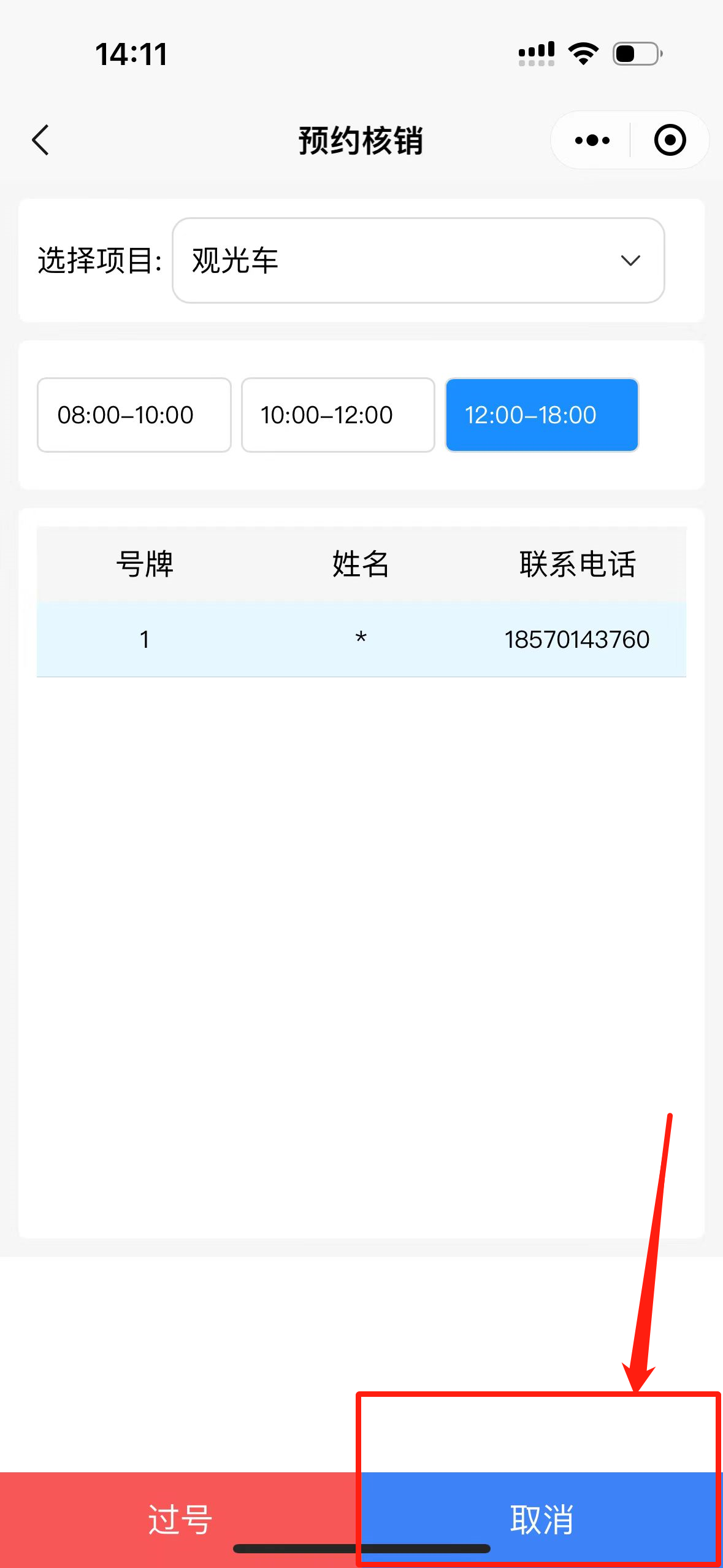The height and width of the screenshot is (1568, 723).
Task: Close the mini program via the circle icon
Action: coord(670,140)
